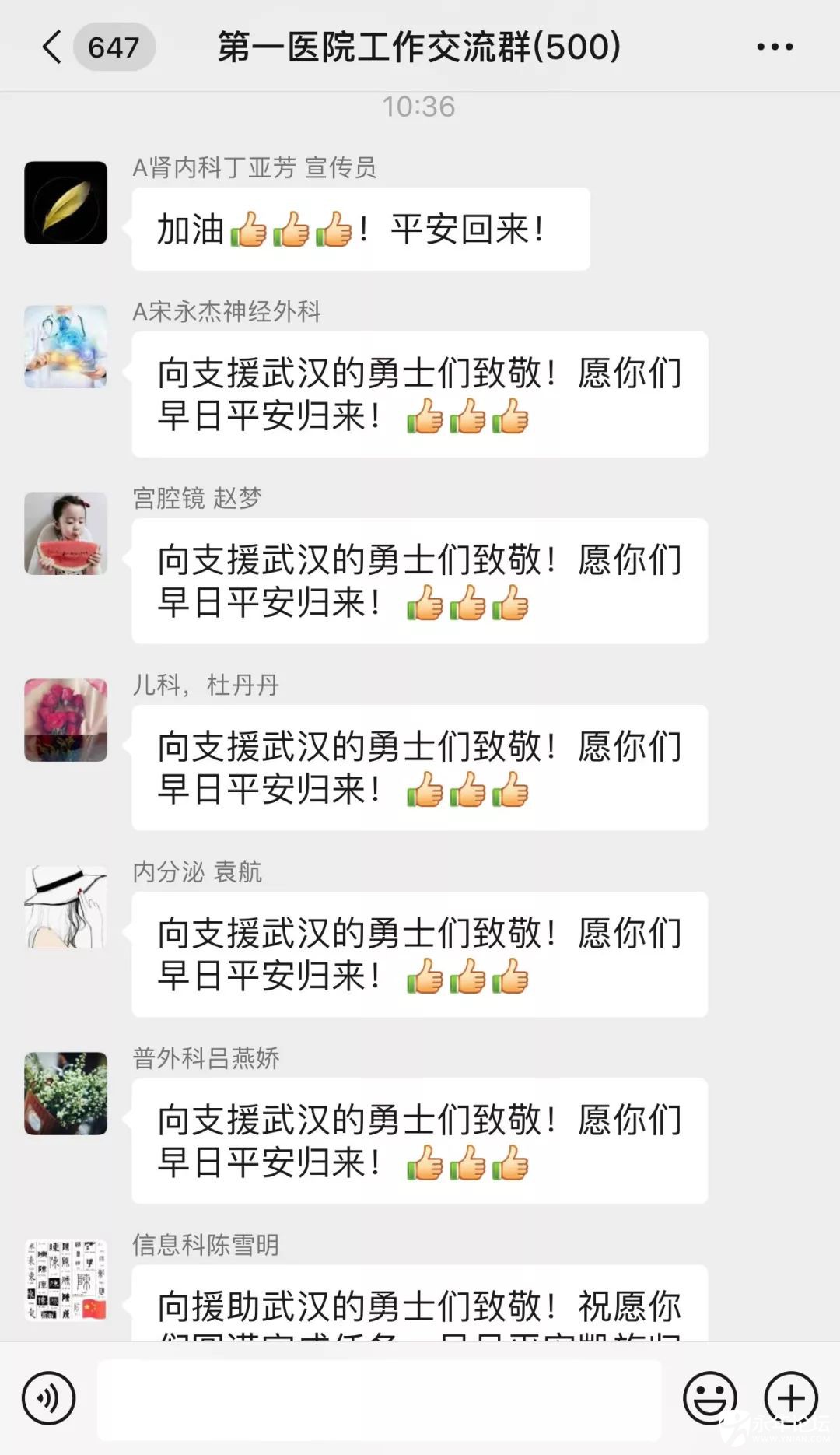View 信息科陈雪明's avatar profile
Image resolution: width=840 pixels, height=1455 pixels.
click(66, 1280)
